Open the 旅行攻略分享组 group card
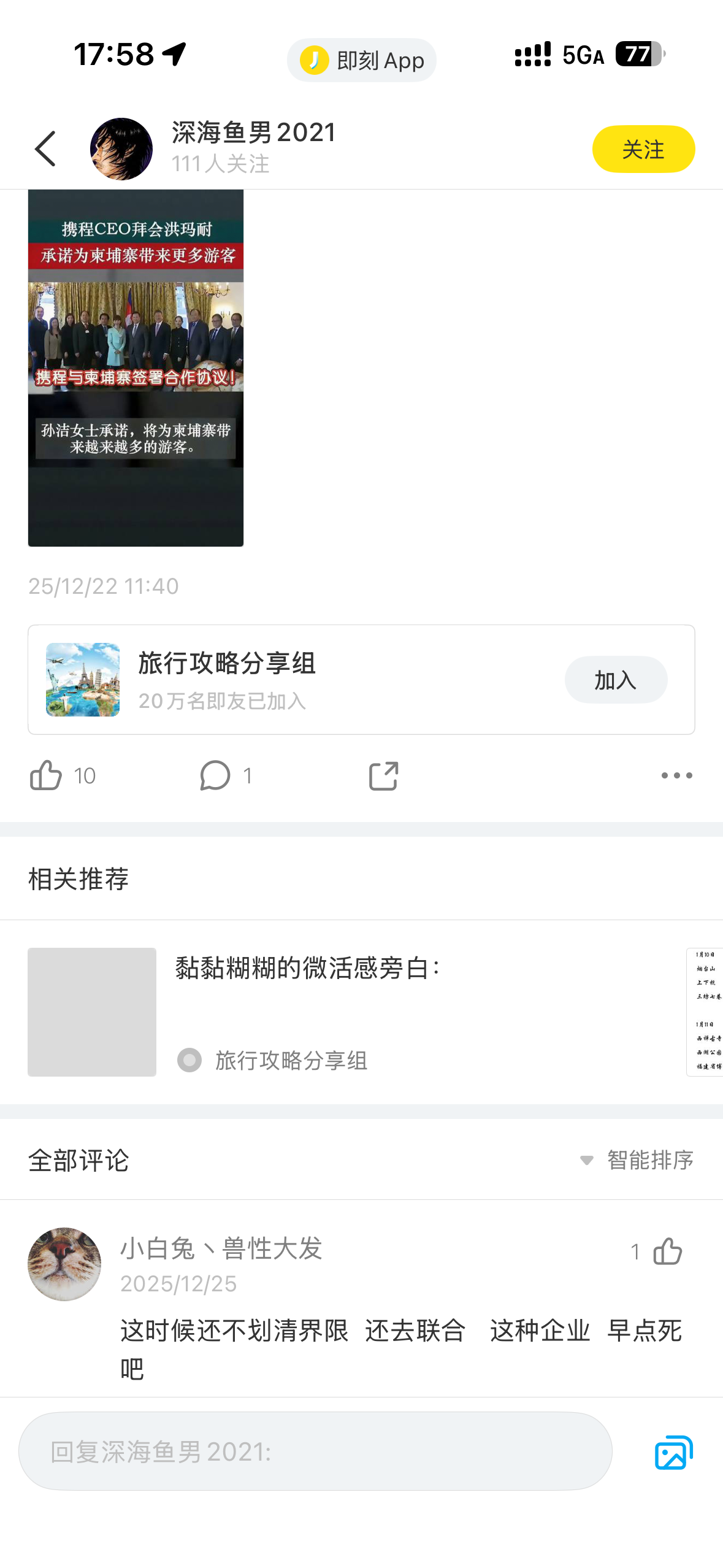 [361, 679]
